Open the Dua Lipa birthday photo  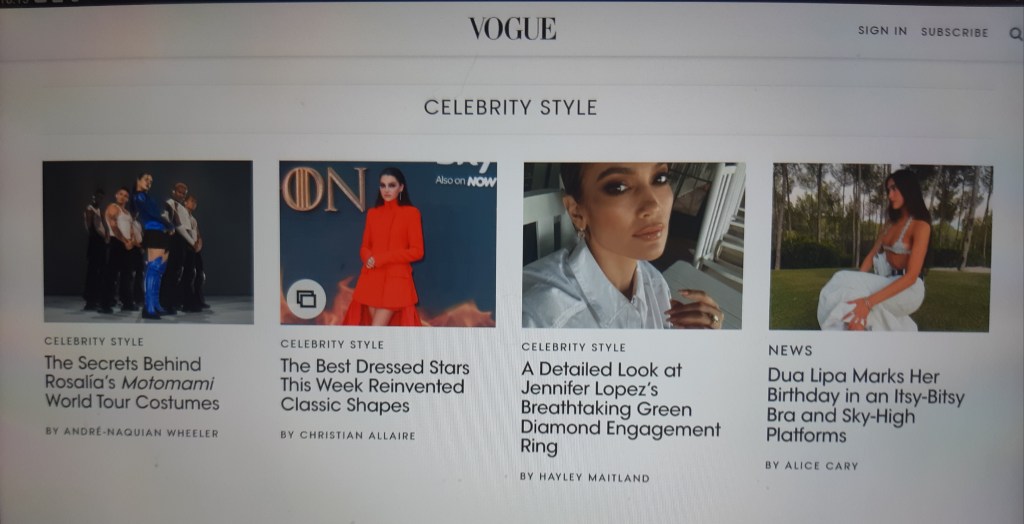point(880,247)
